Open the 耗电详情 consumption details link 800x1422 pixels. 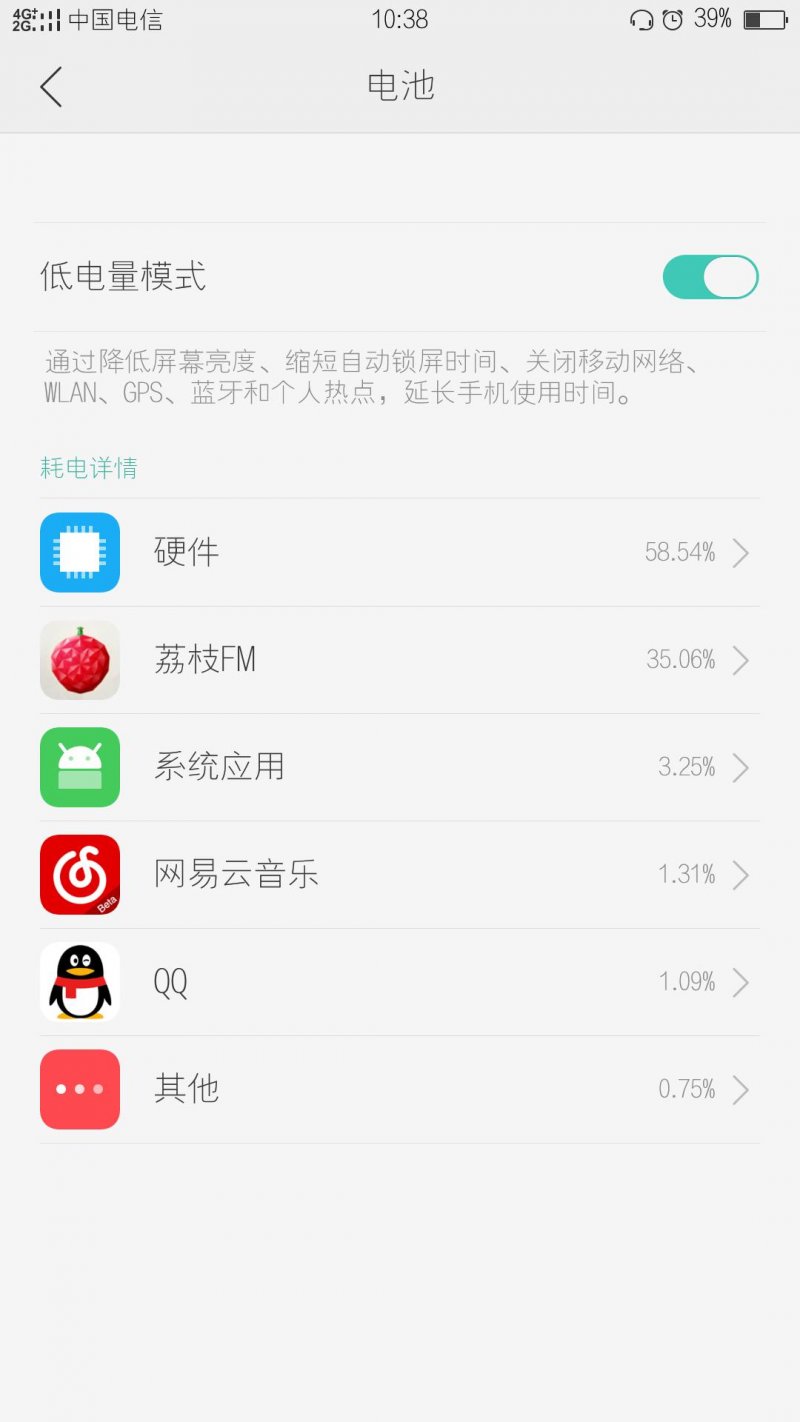point(88,467)
